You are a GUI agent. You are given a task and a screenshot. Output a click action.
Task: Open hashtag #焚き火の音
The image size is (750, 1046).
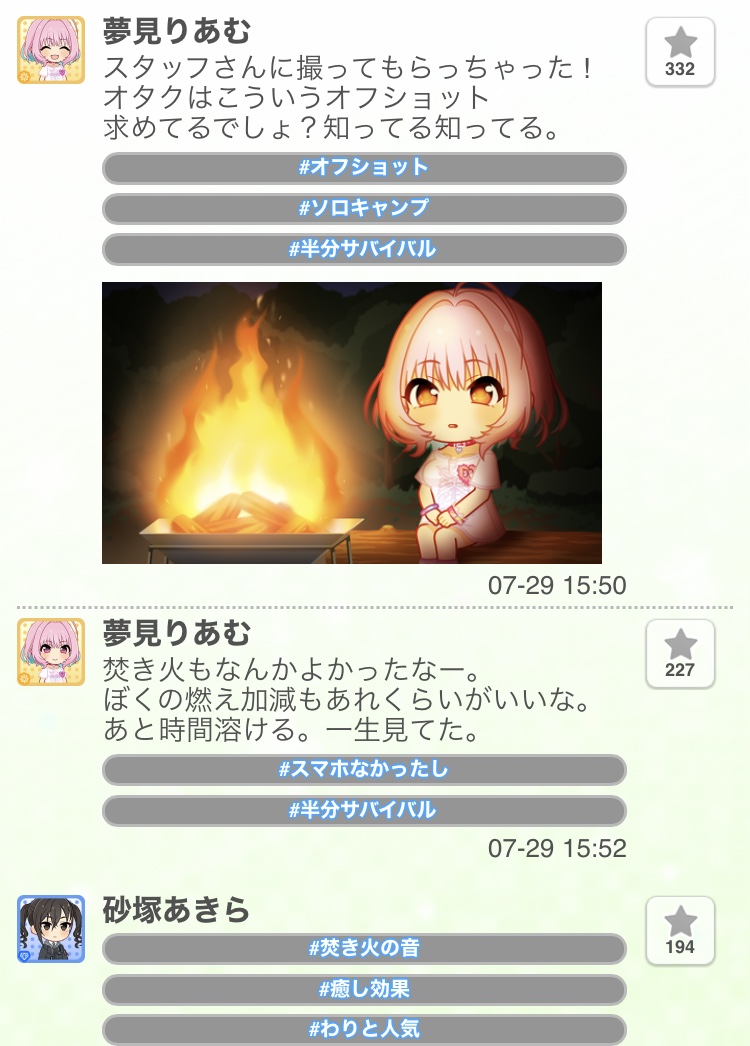coord(364,948)
